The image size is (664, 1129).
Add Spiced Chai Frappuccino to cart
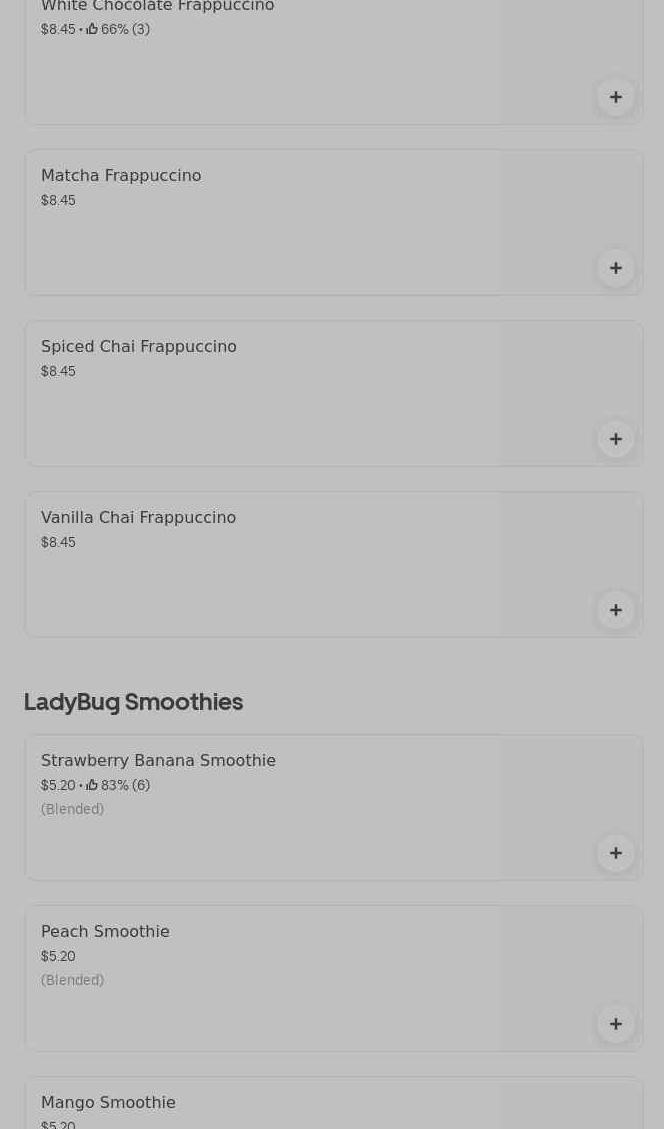615,439
